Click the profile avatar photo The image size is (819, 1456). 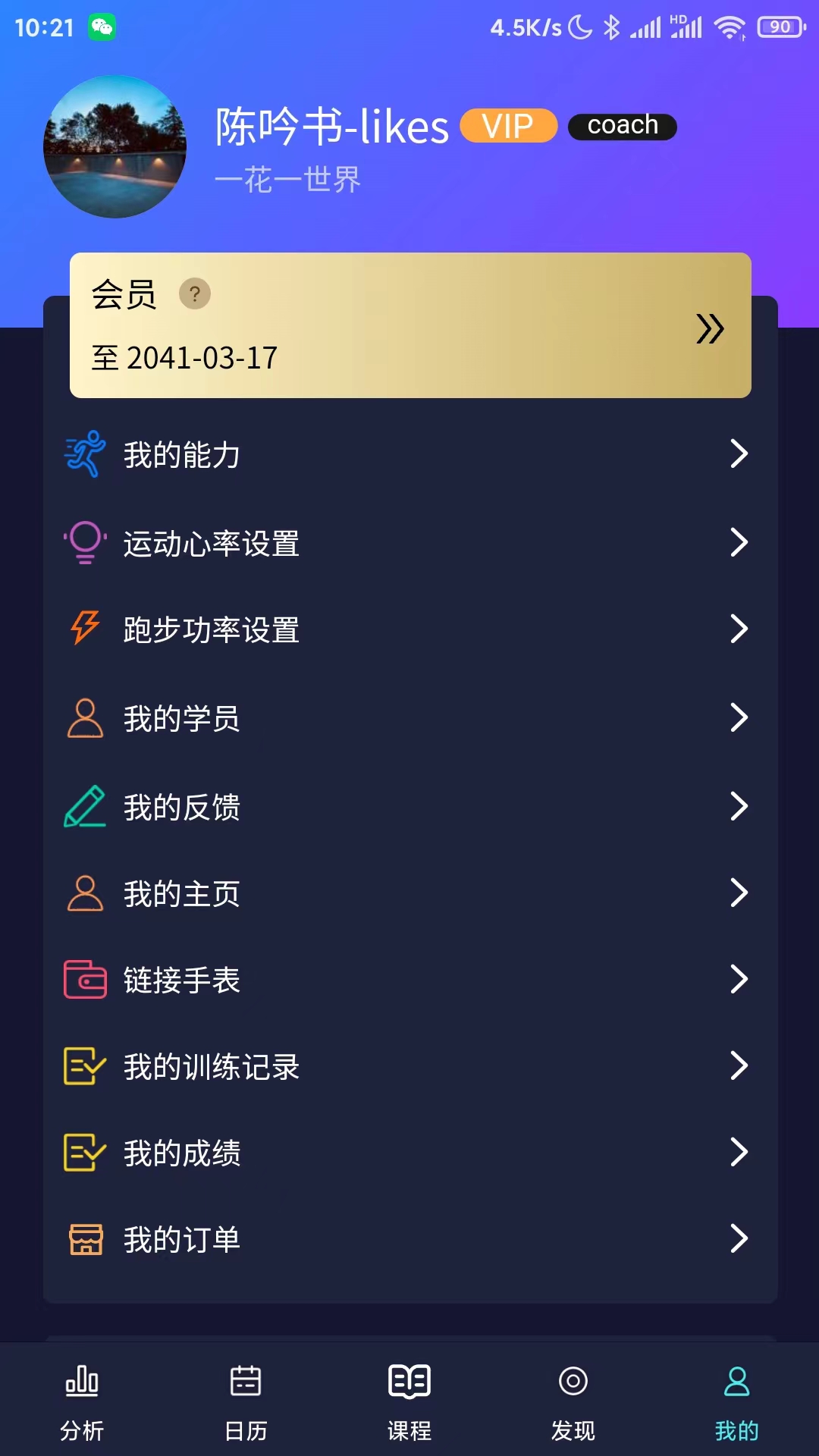pos(115,147)
